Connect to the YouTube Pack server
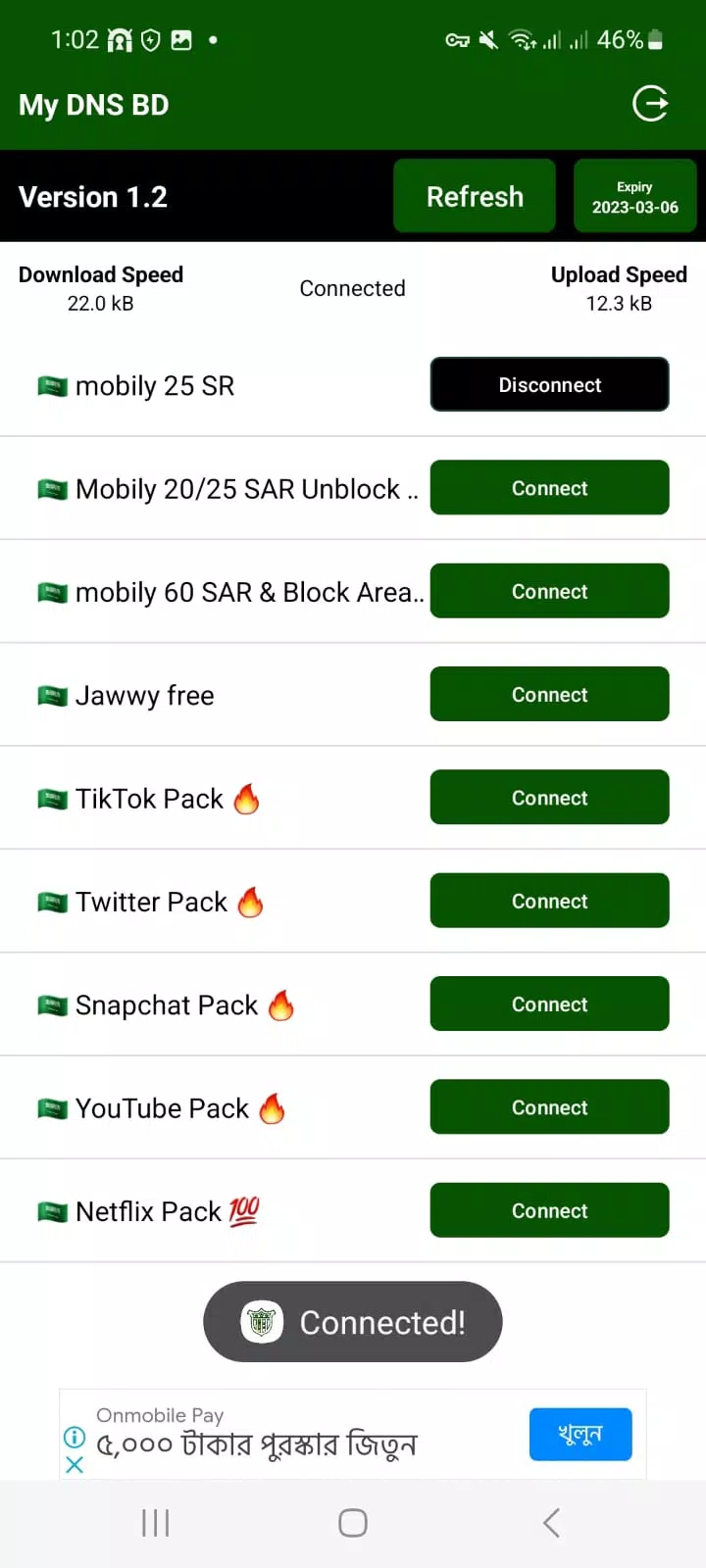The width and height of the screenshot is (706, 1568). pyautogui.click(x=549, y=1106)
